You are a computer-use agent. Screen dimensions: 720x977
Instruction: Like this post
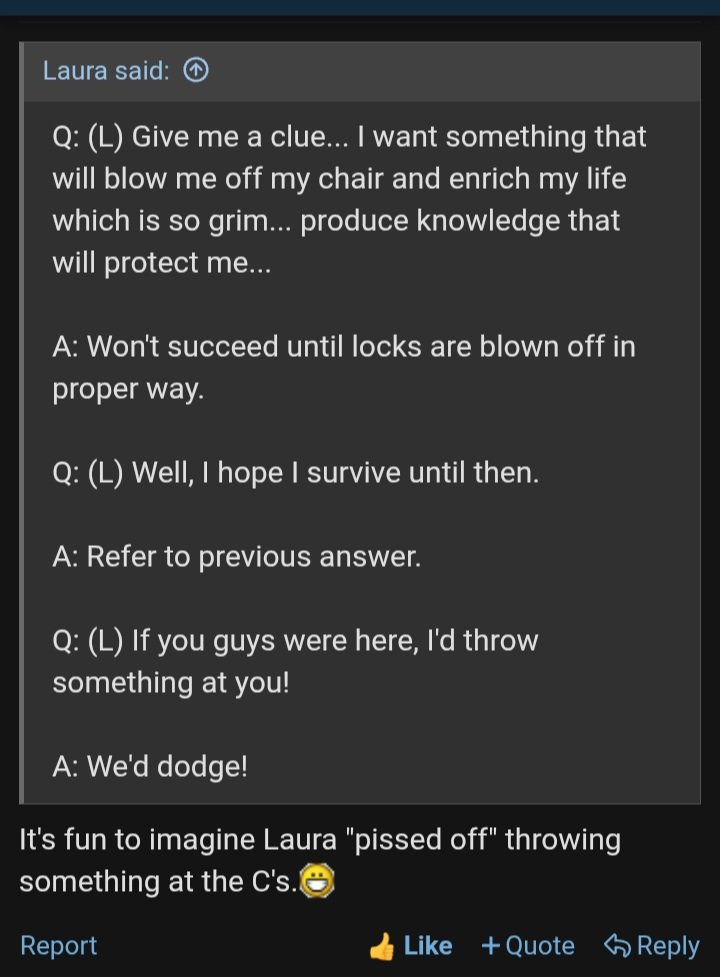pyautogui.click(x=411, y=945)
